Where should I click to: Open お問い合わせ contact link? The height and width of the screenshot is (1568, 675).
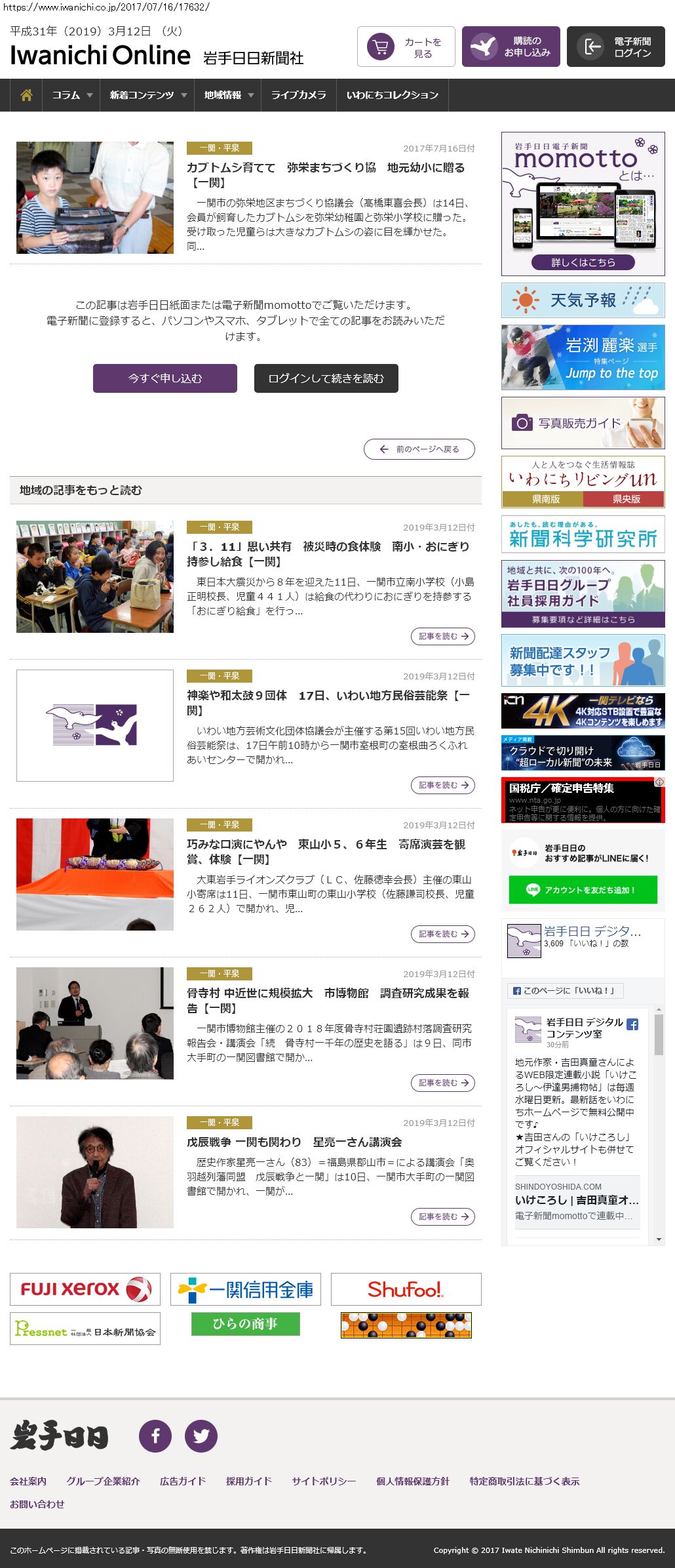[37, 1504]
